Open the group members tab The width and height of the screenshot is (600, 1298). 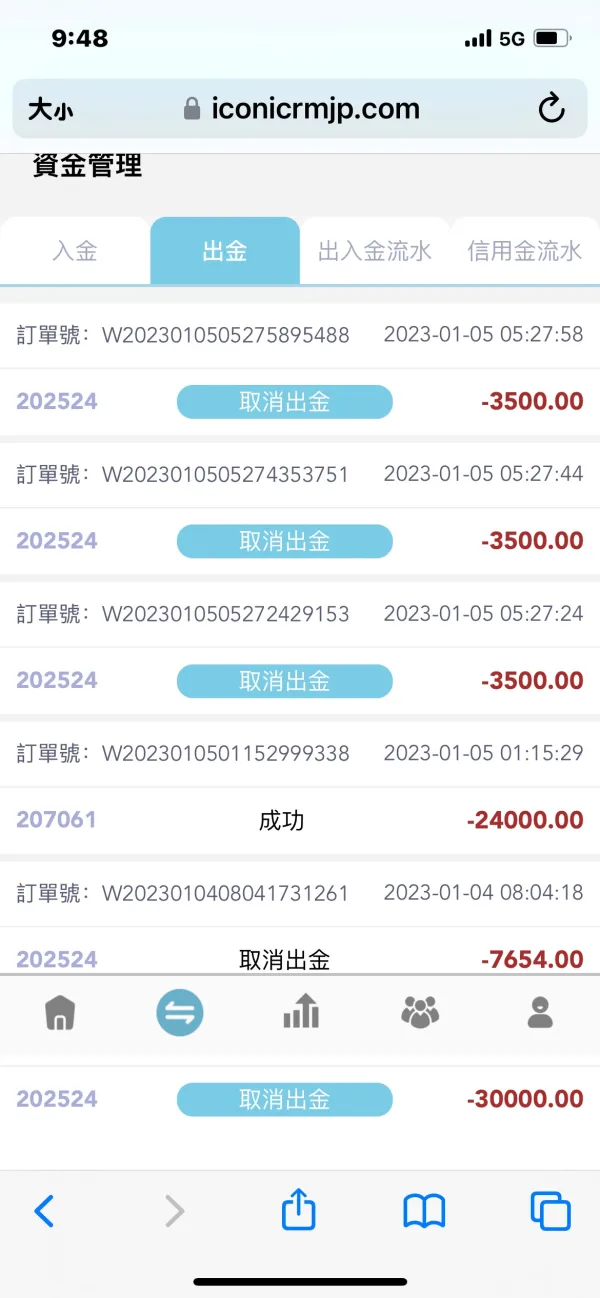[x=420, y=1014]
